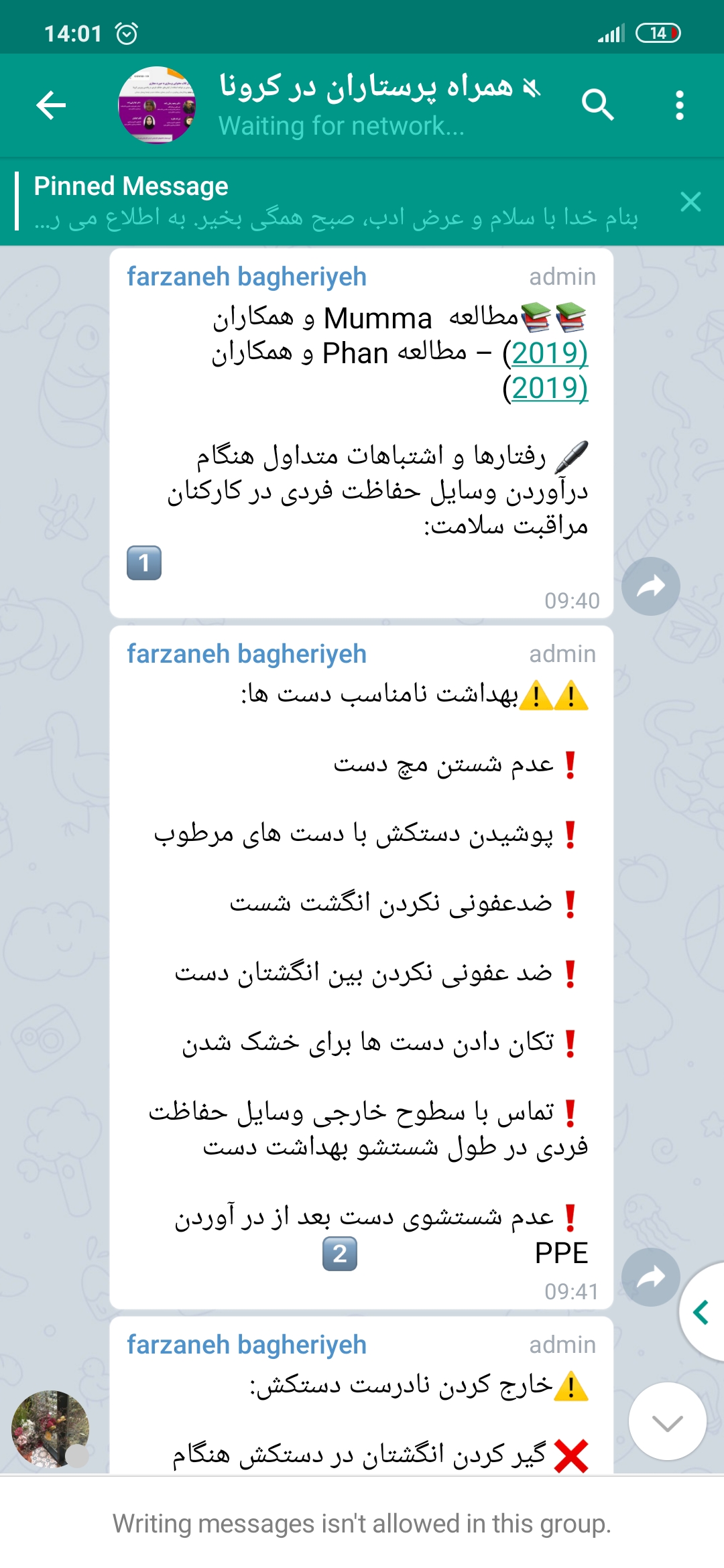Tap the sender's avatar photo
Image resolution: width=724 pixels, height=1568 pixels.
(x=50, y=1428)
